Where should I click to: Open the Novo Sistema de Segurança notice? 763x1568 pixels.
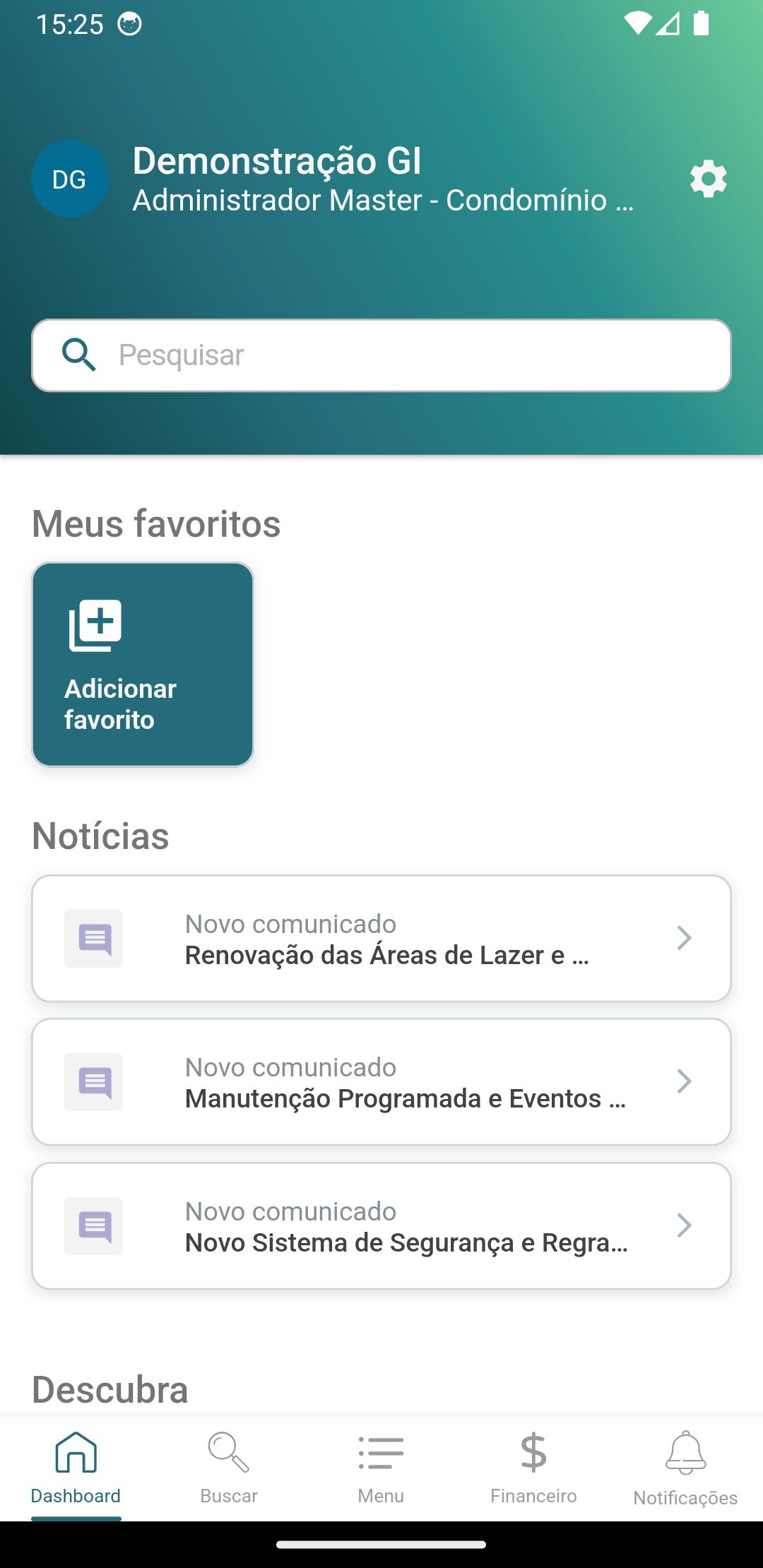coord(381,1226)
